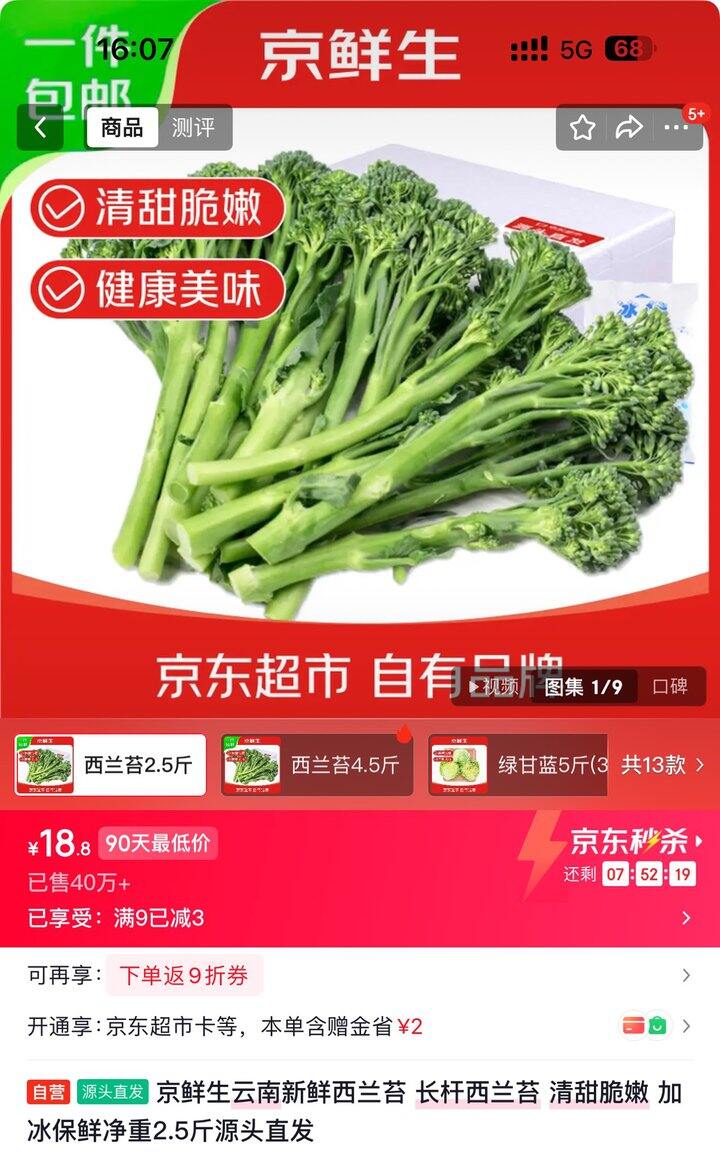This screenshot has height=1155, width=720.
Task: Favorite this product with the star icon
Action: coord(582,128)
